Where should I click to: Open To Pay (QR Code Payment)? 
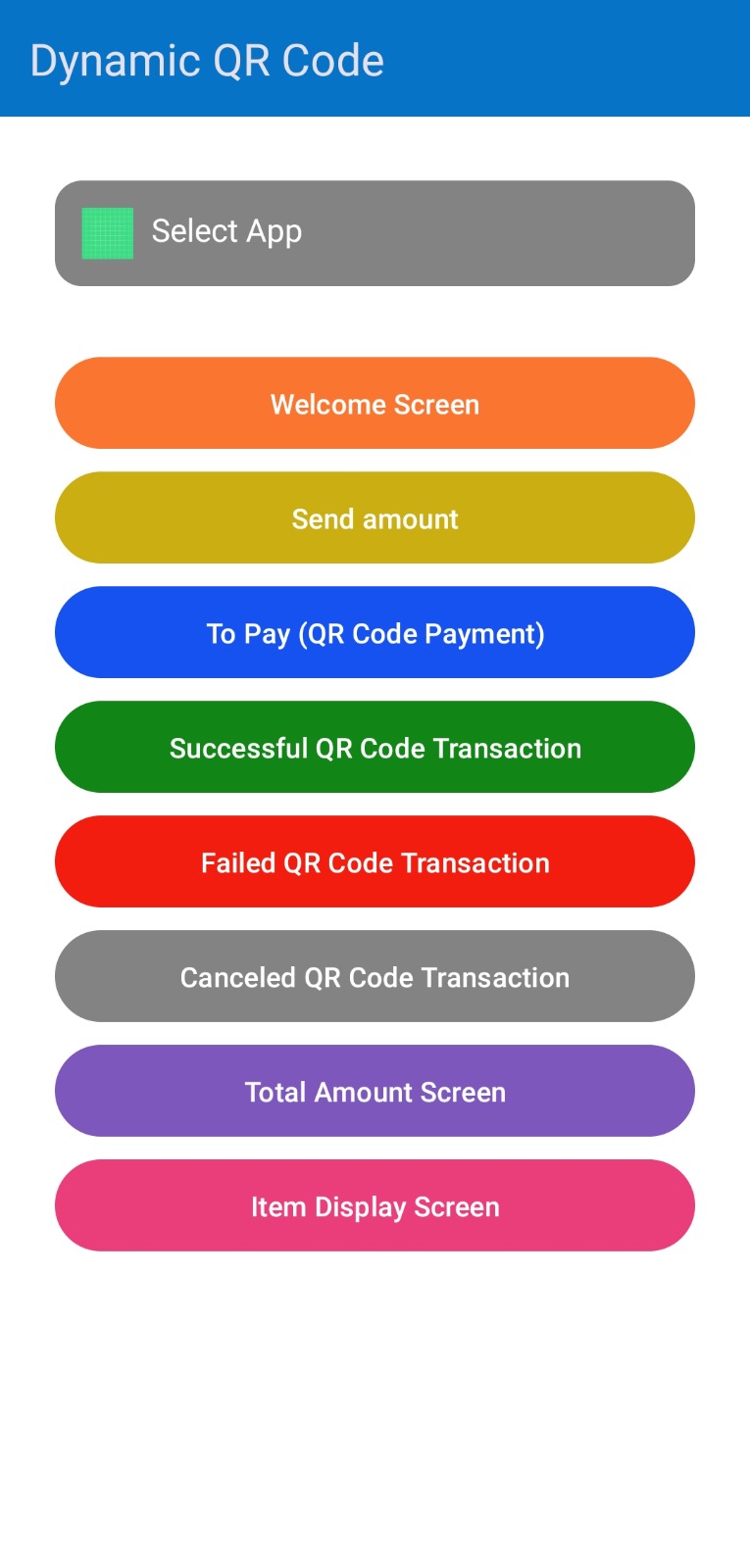click(x=375, y=633)
